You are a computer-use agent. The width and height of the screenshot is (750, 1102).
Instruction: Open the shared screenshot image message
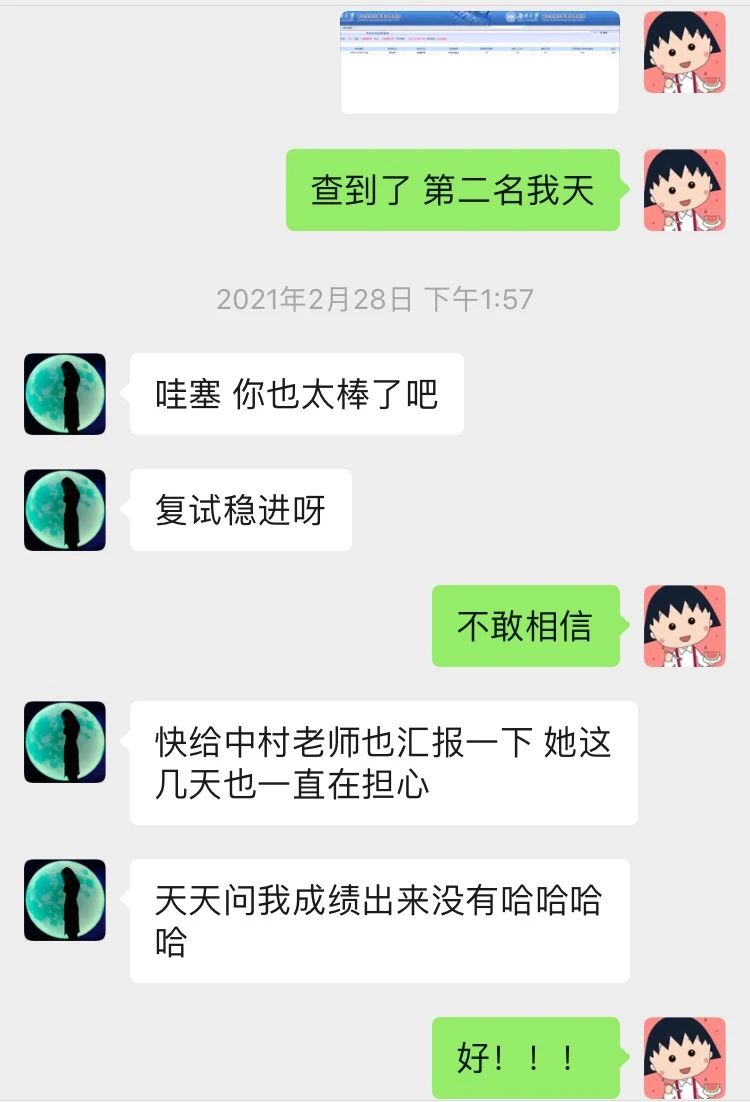480,60
